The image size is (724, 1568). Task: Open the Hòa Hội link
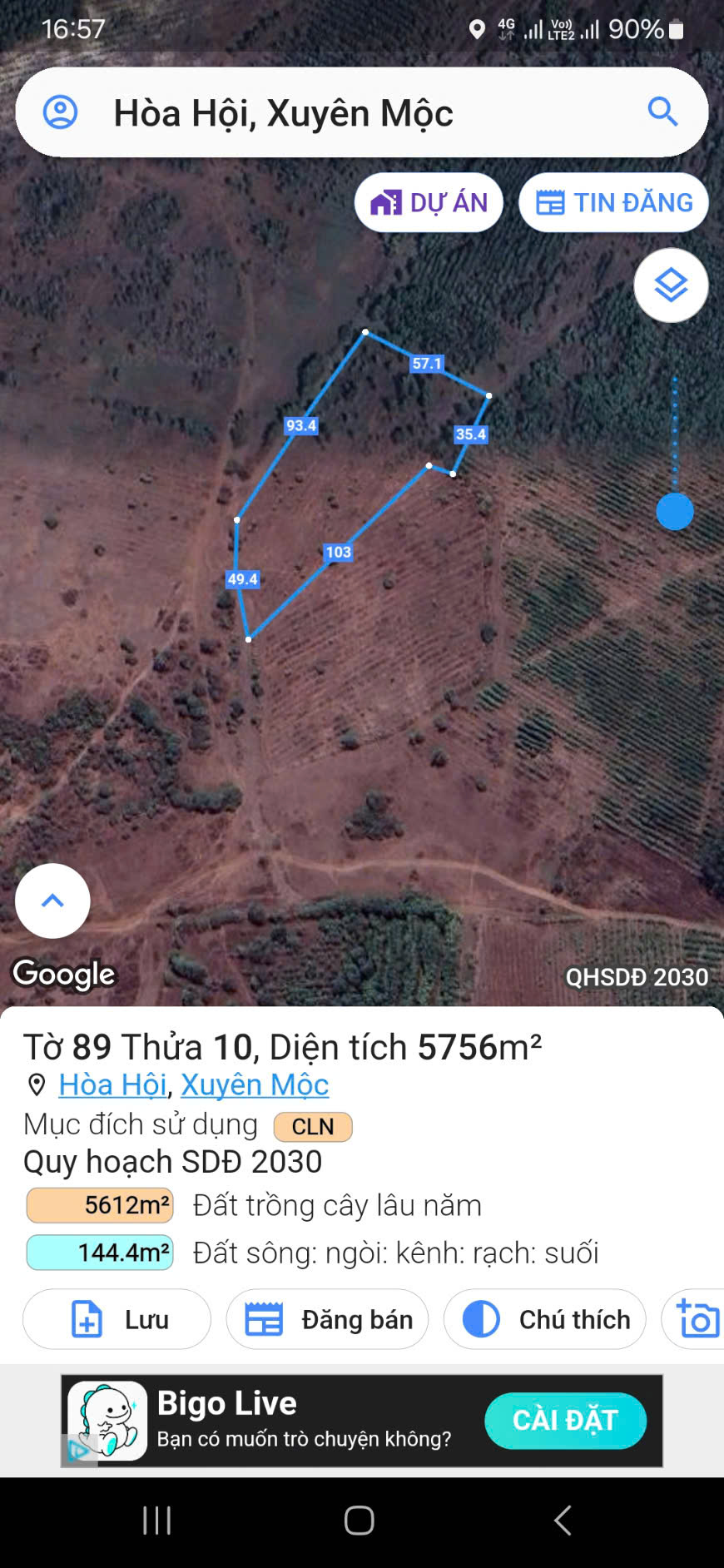coord(112,1084)
